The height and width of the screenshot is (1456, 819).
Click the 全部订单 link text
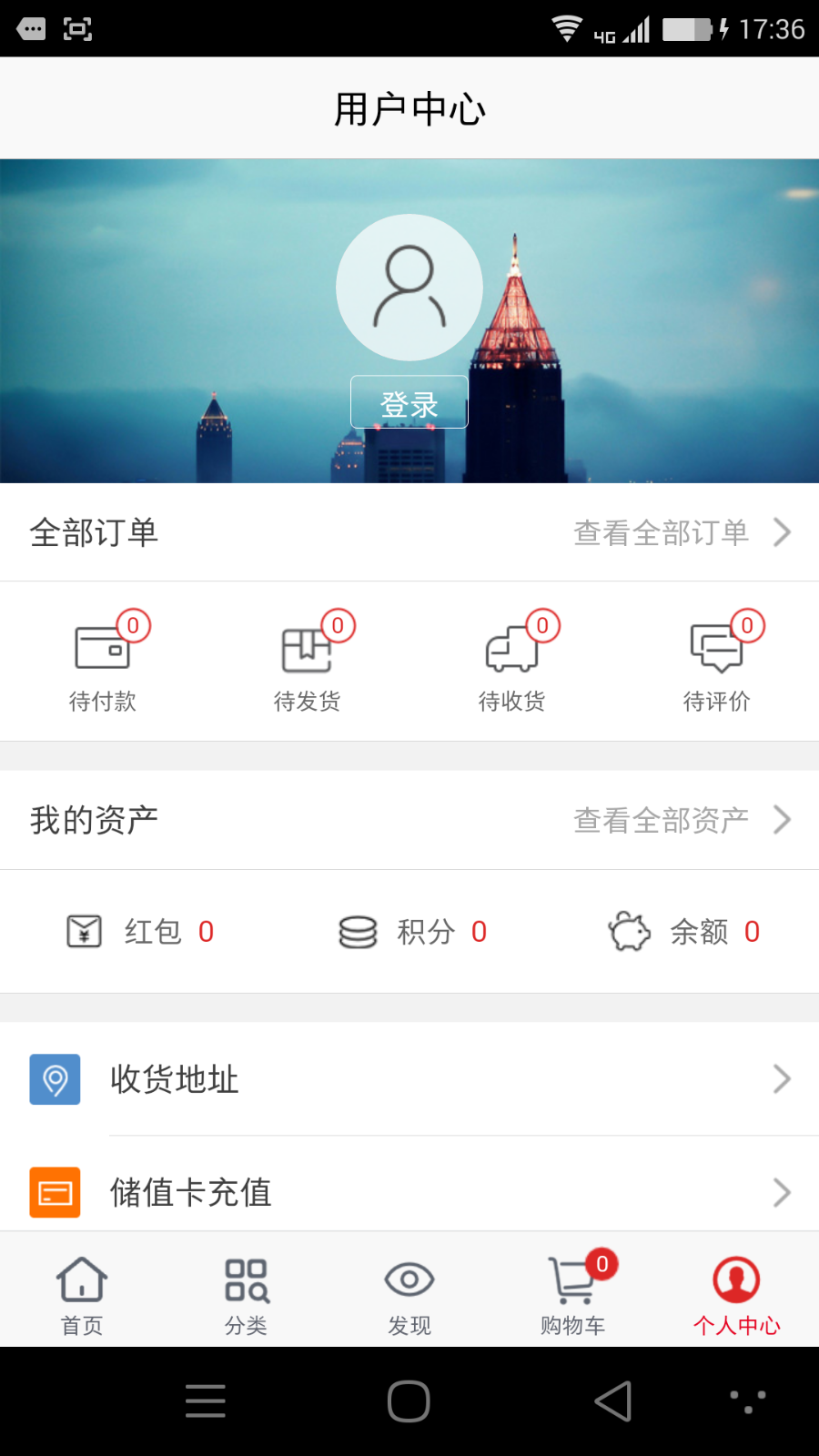(x=95, y=532)
